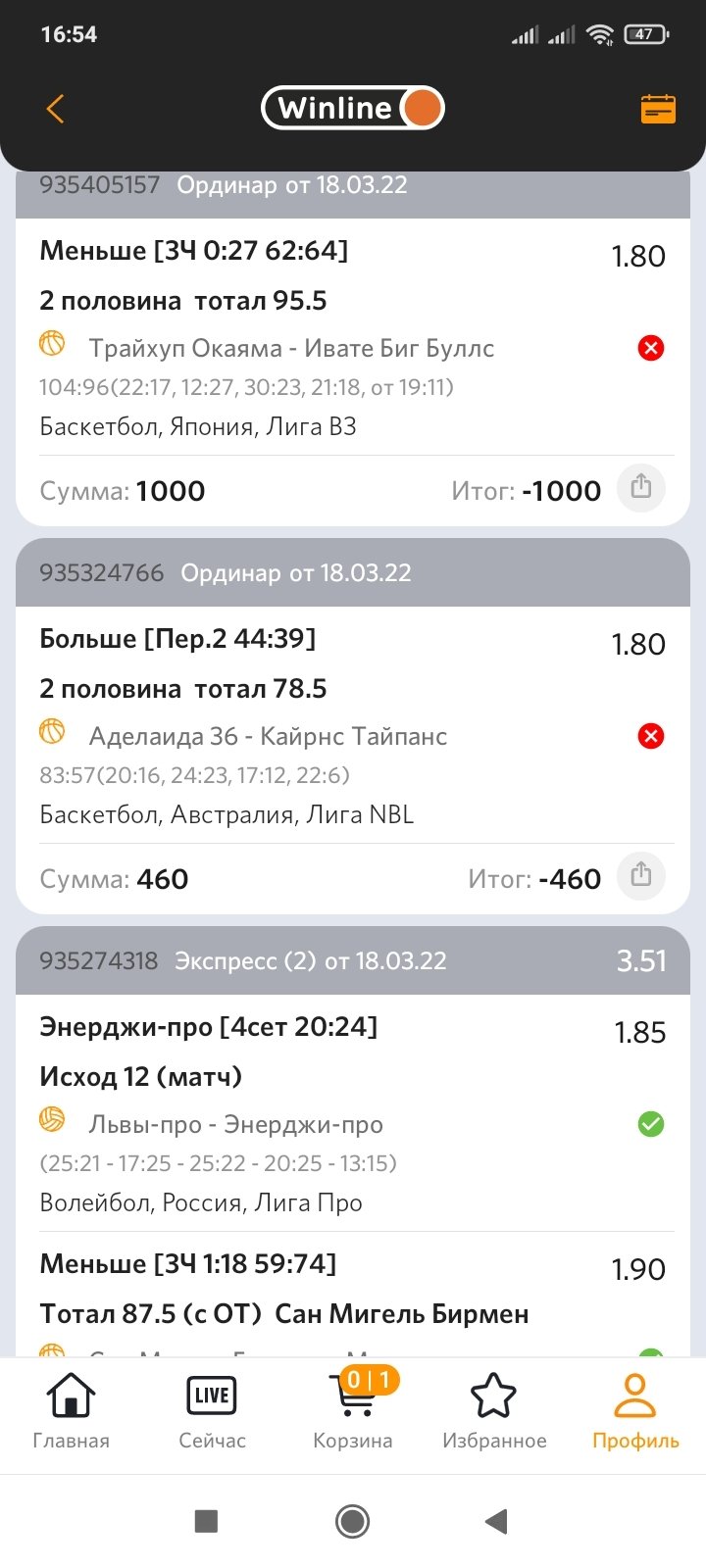The width and height of the screenshot is (706, 1568).
Task: Open the Корзина tab
Action: pyautogui.click(x=353, y=1410)
